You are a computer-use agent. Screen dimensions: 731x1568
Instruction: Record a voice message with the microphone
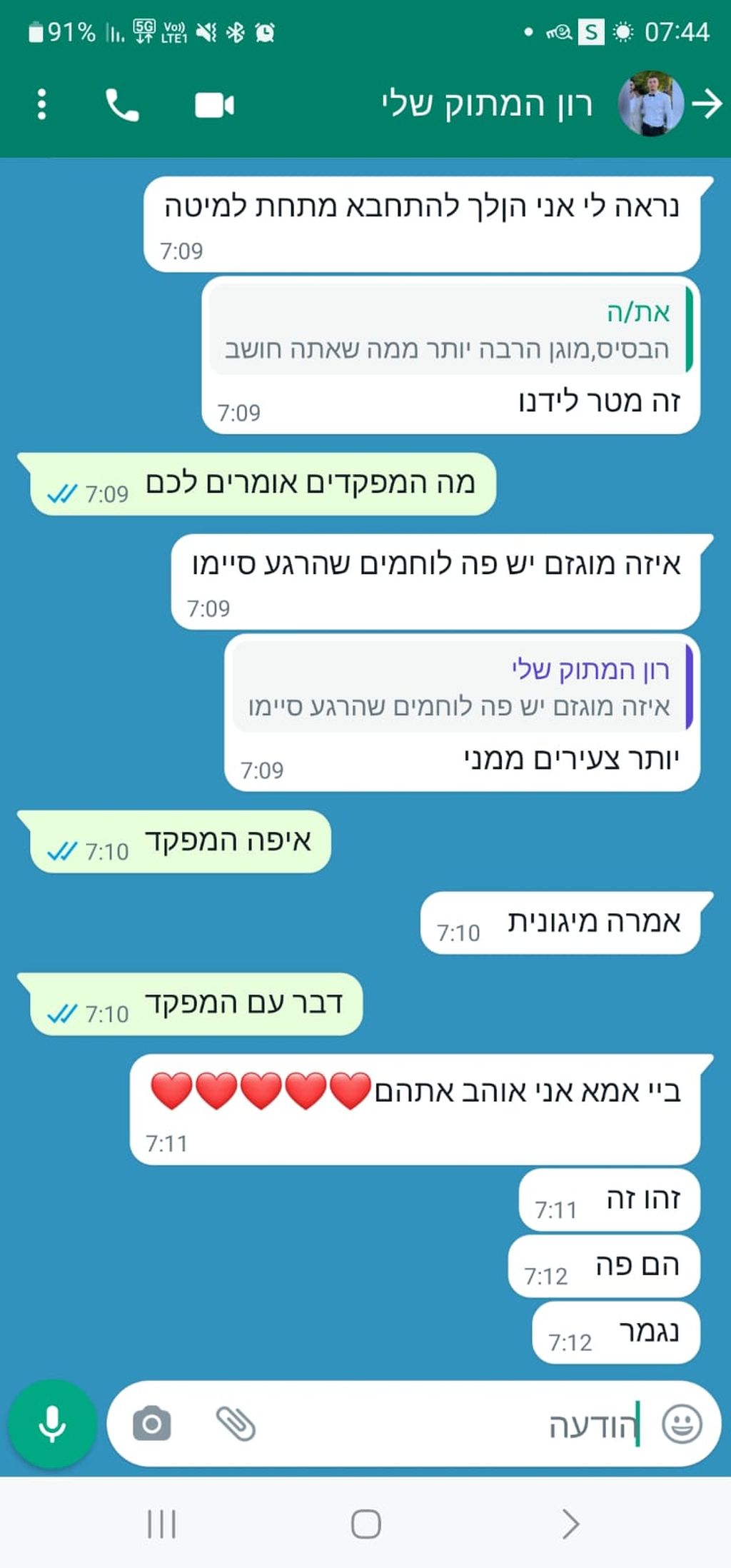coord(52,1424)
